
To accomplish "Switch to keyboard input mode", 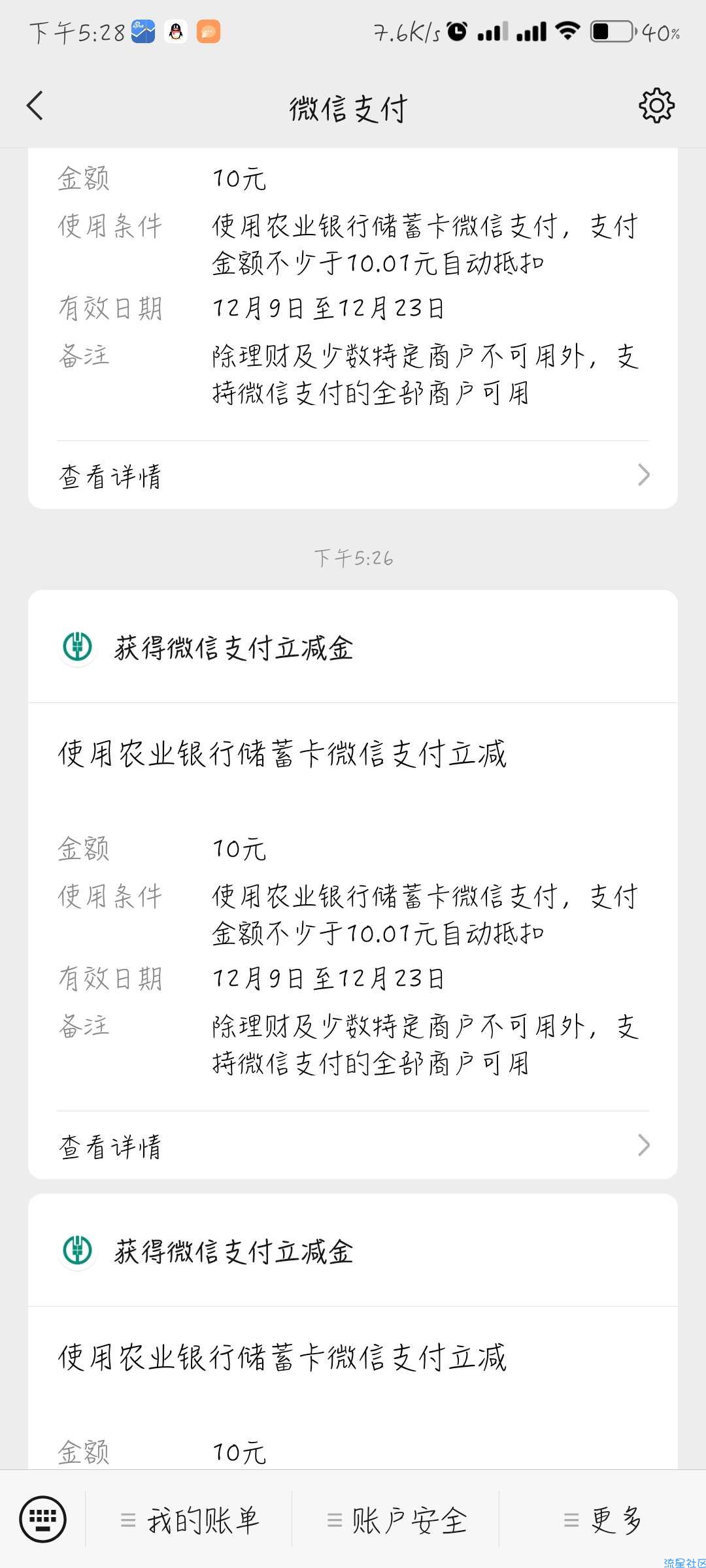I will (43, 1519).
